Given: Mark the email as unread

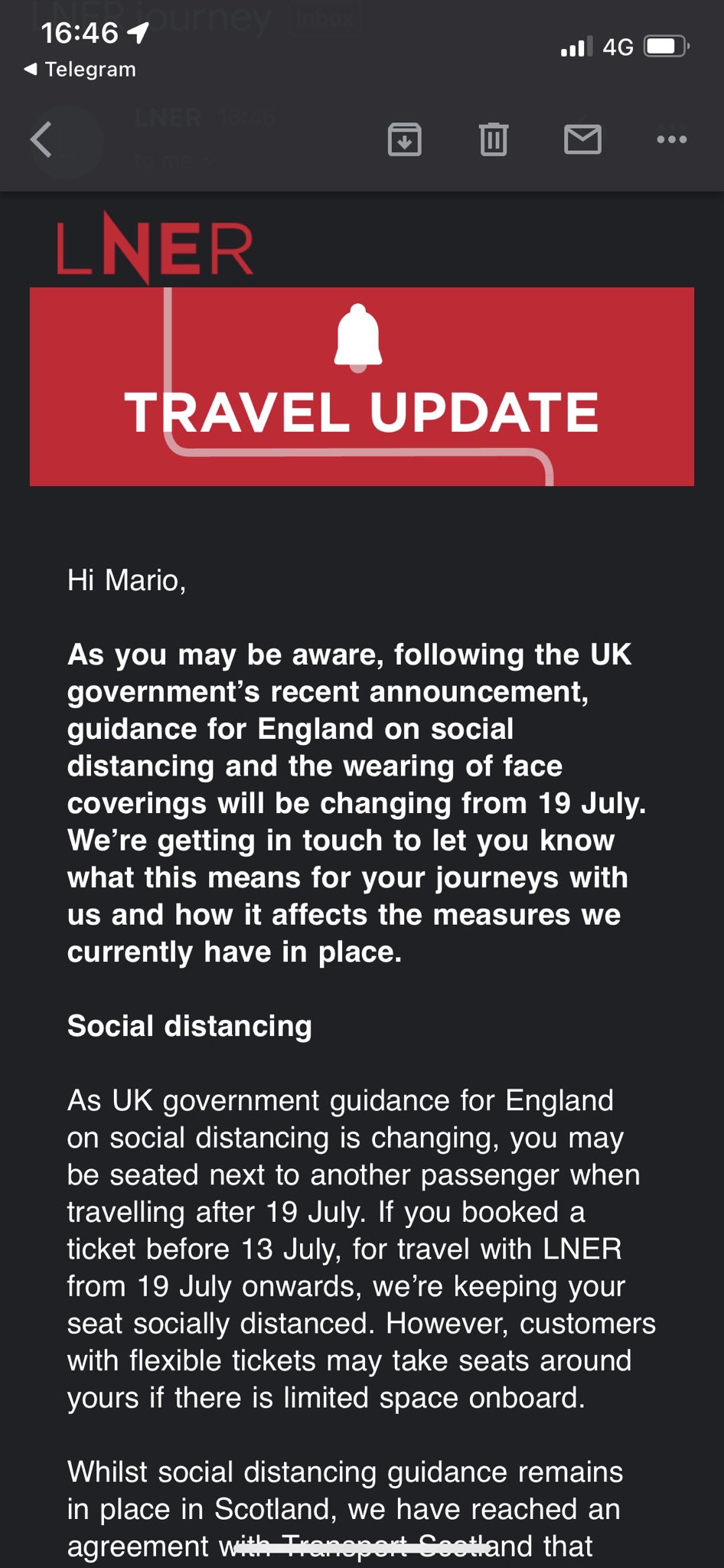Looking at the screenshot, I should click(x=582, y=140).
